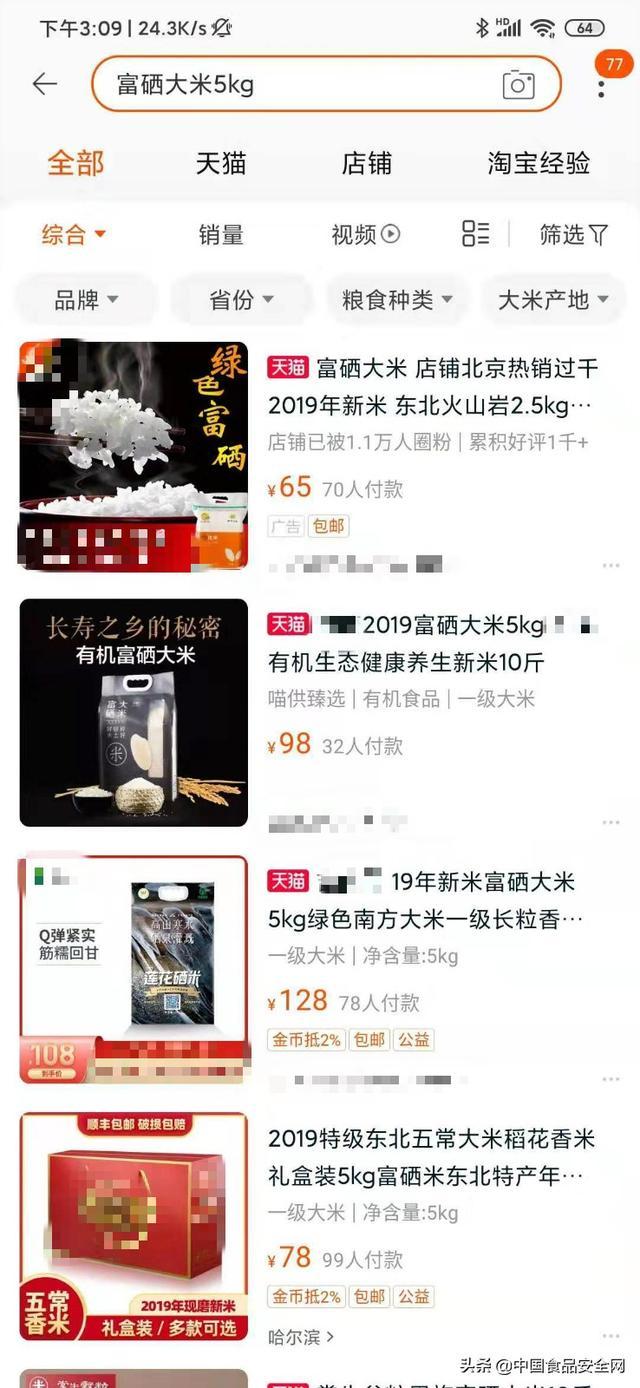Open the ¥78 五常大米稻花香米 gift box listing

coord(432,1158)
